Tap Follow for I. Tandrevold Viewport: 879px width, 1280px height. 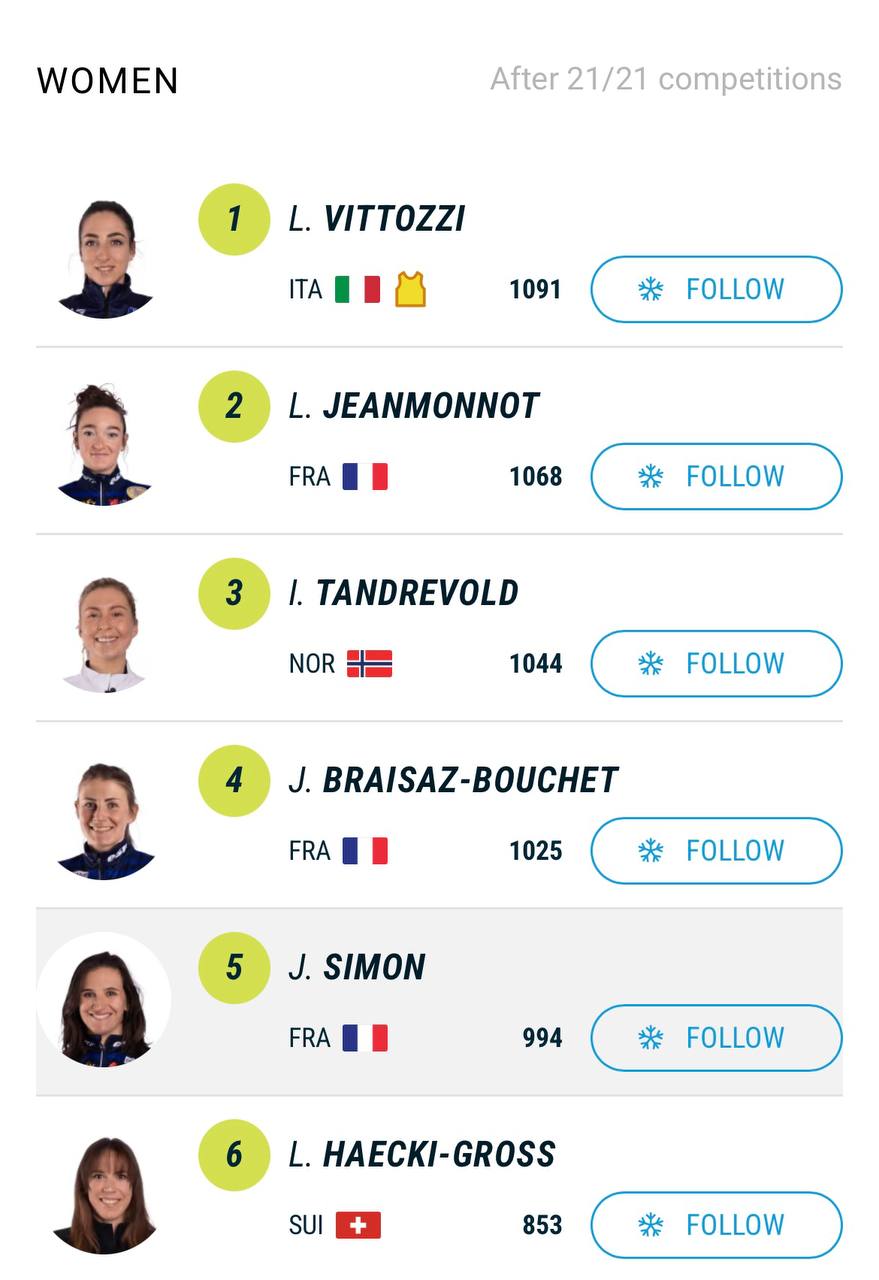pyautogui.click(x=716, y=664)
